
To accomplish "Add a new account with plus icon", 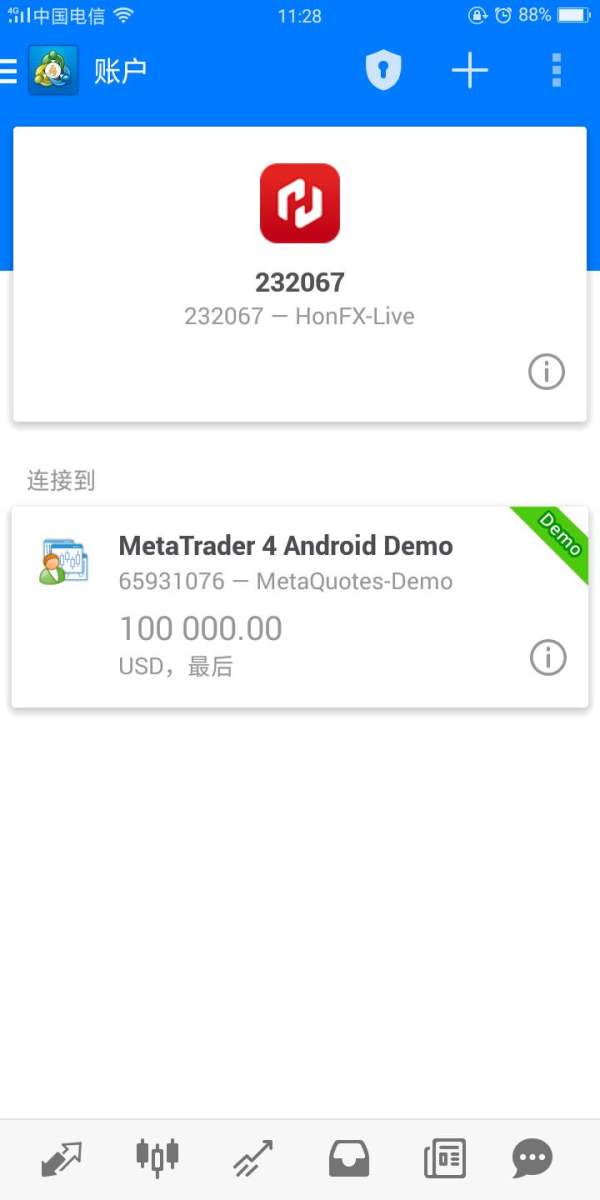I will point(470,71).
